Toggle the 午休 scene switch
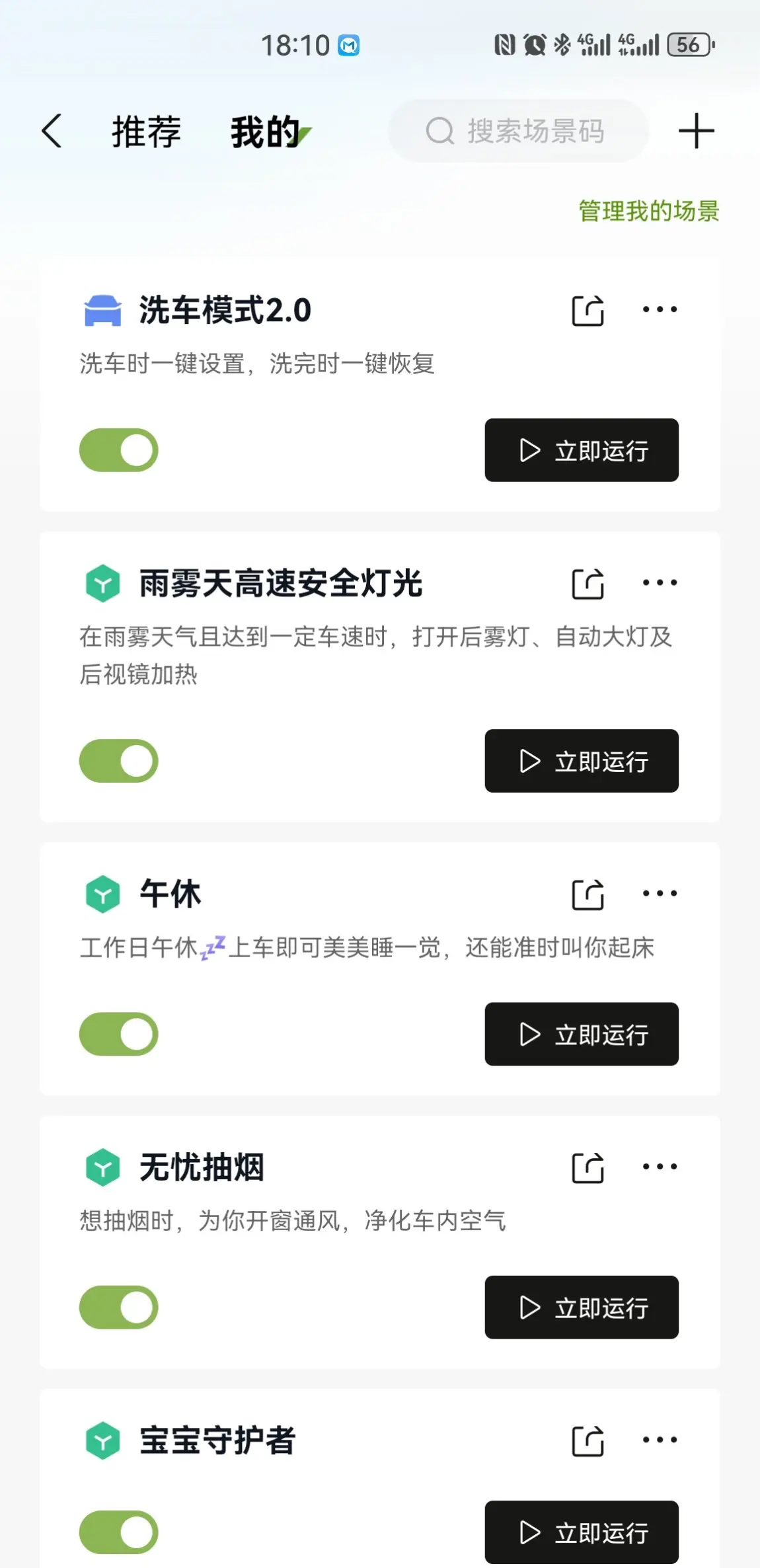Viewport: 760px width, 1568px height. 119,1034
